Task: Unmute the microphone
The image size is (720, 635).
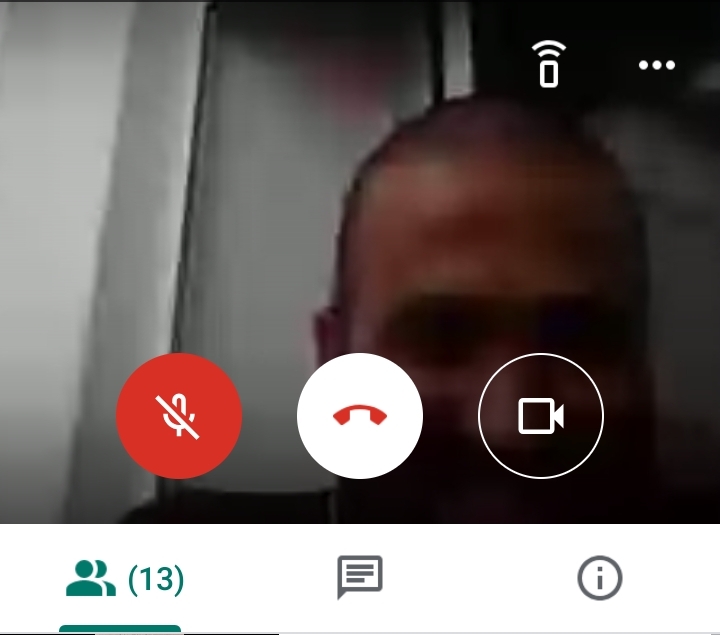Action: tap(179, 416)
